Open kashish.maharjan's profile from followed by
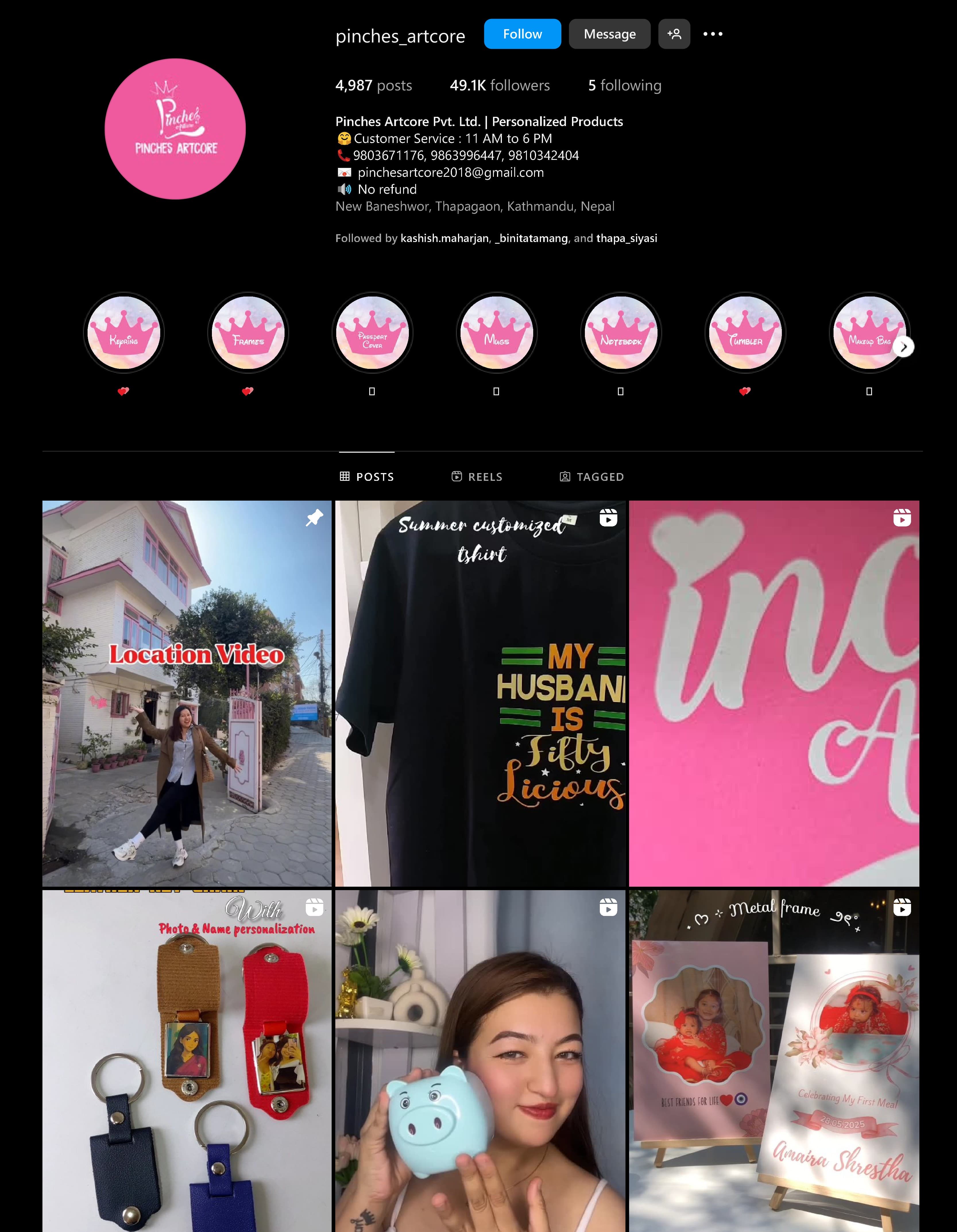957x1232 pixels. pyautogui.click(x=444, y=238)
